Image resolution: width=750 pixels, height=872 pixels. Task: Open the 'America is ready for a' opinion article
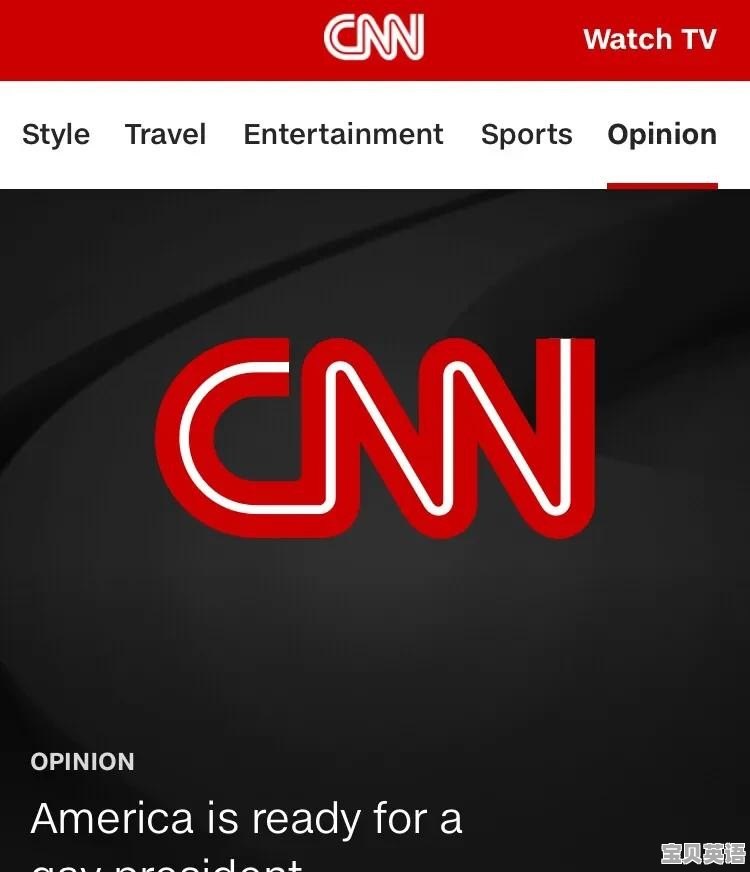click(246, 820)
